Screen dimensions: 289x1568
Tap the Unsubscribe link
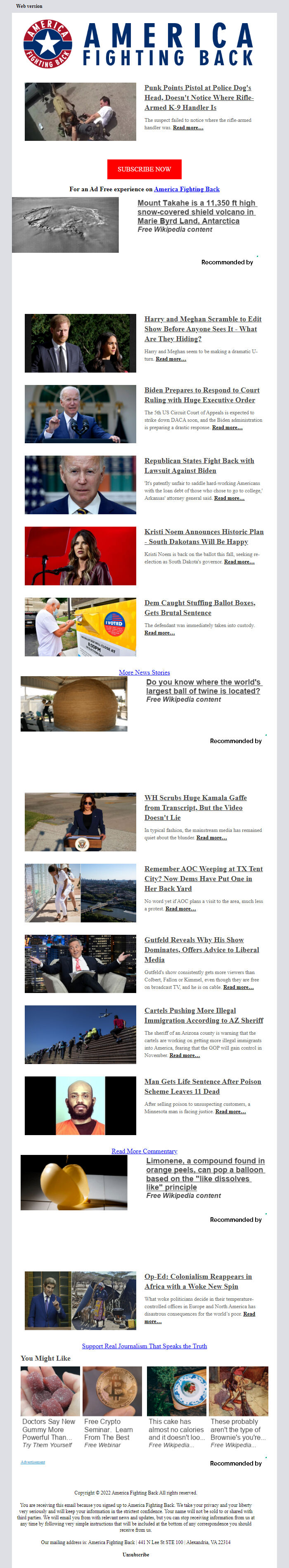[136, 1554]
